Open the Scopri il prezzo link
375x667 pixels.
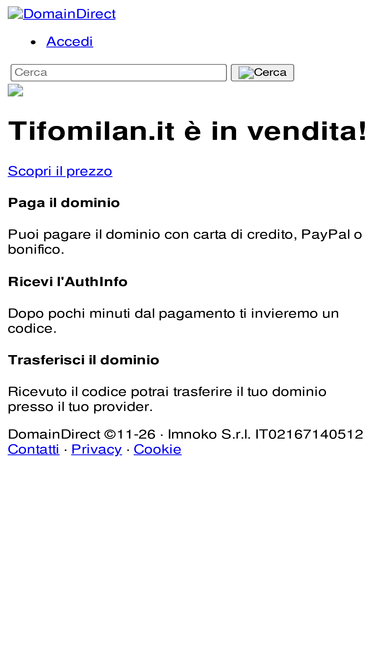[x=60, y=171]
